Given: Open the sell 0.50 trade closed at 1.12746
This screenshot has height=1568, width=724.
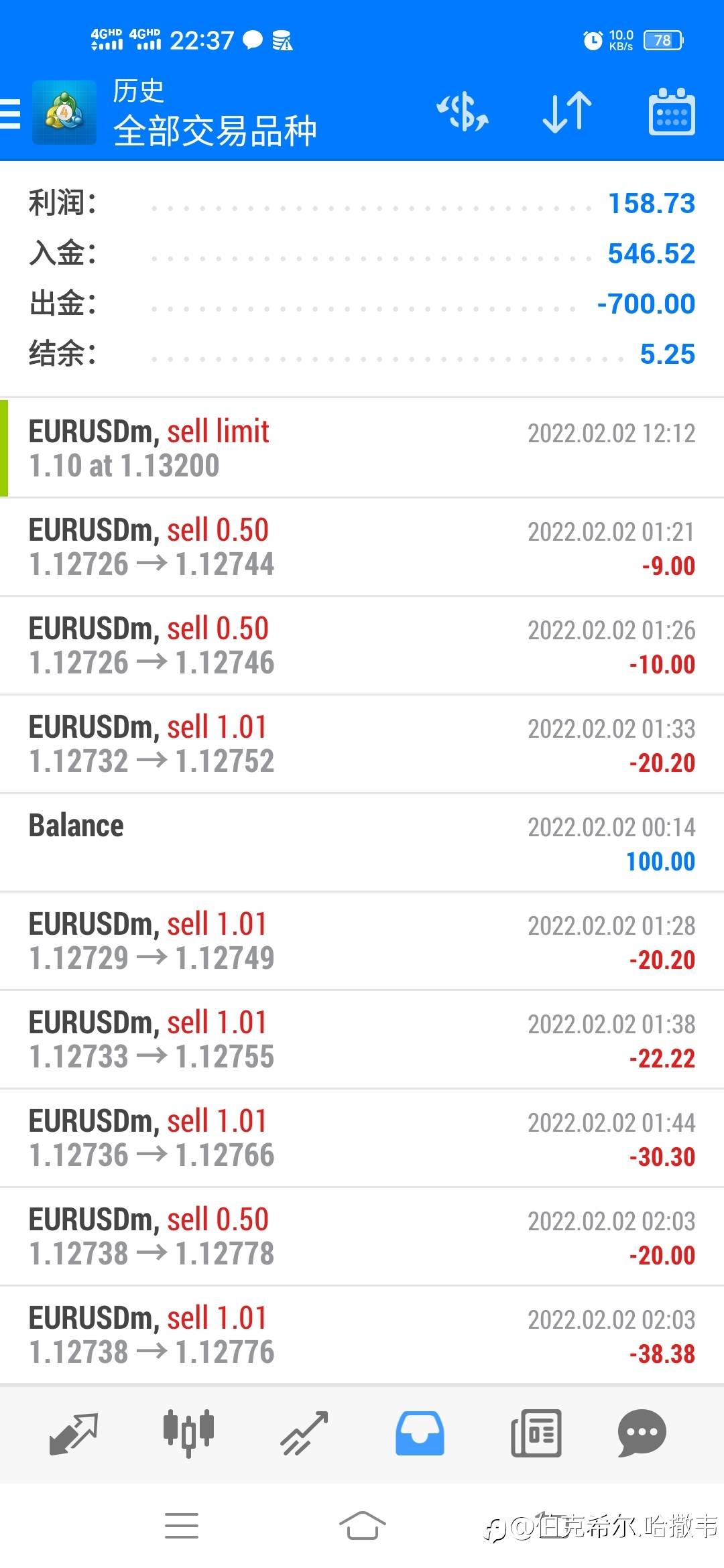Looking at the screenshot, I should point(362,645).
